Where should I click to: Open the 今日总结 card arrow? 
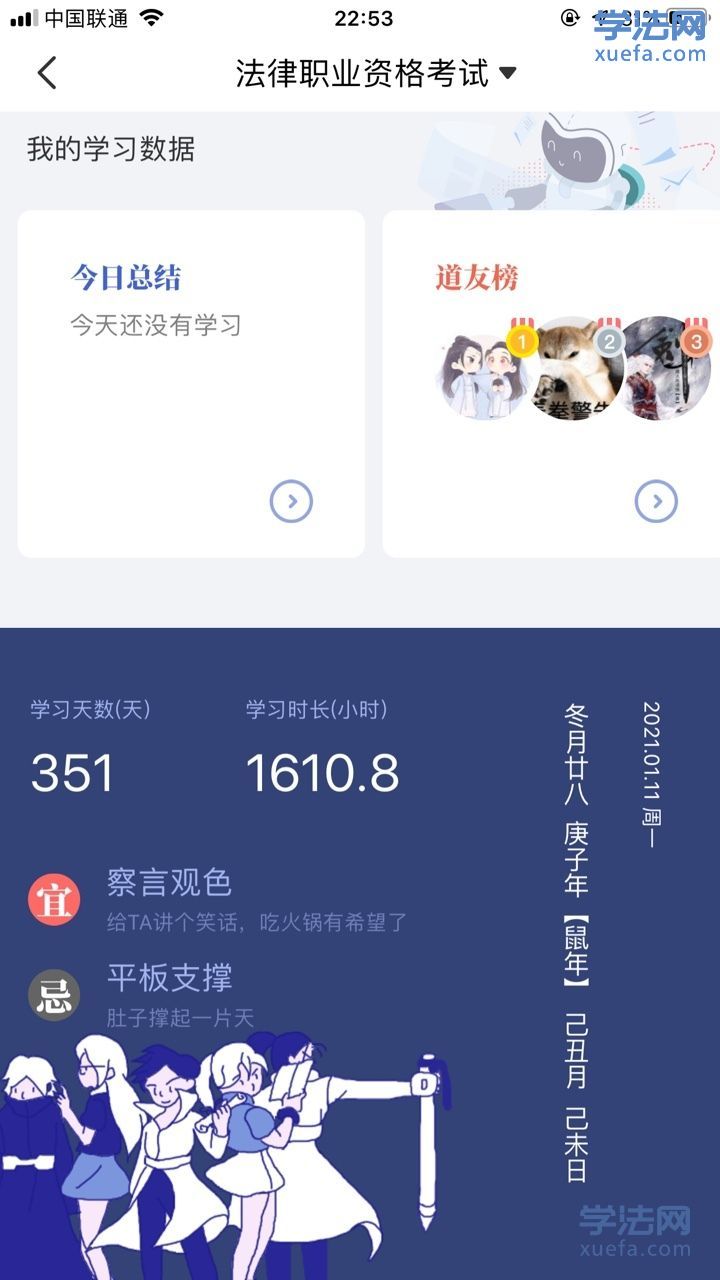tap(291, 502)
